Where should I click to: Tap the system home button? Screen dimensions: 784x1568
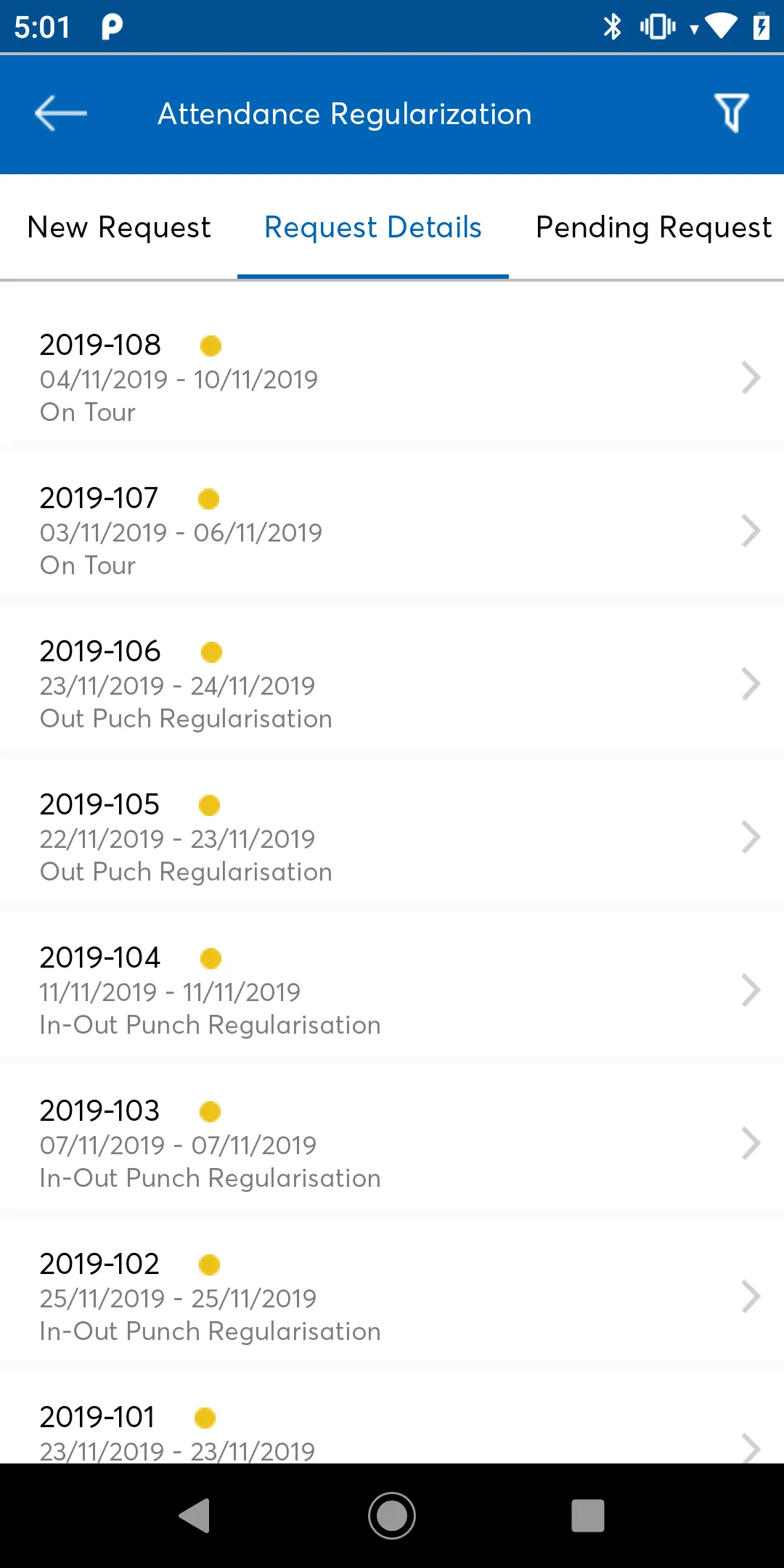point(392,1516)
